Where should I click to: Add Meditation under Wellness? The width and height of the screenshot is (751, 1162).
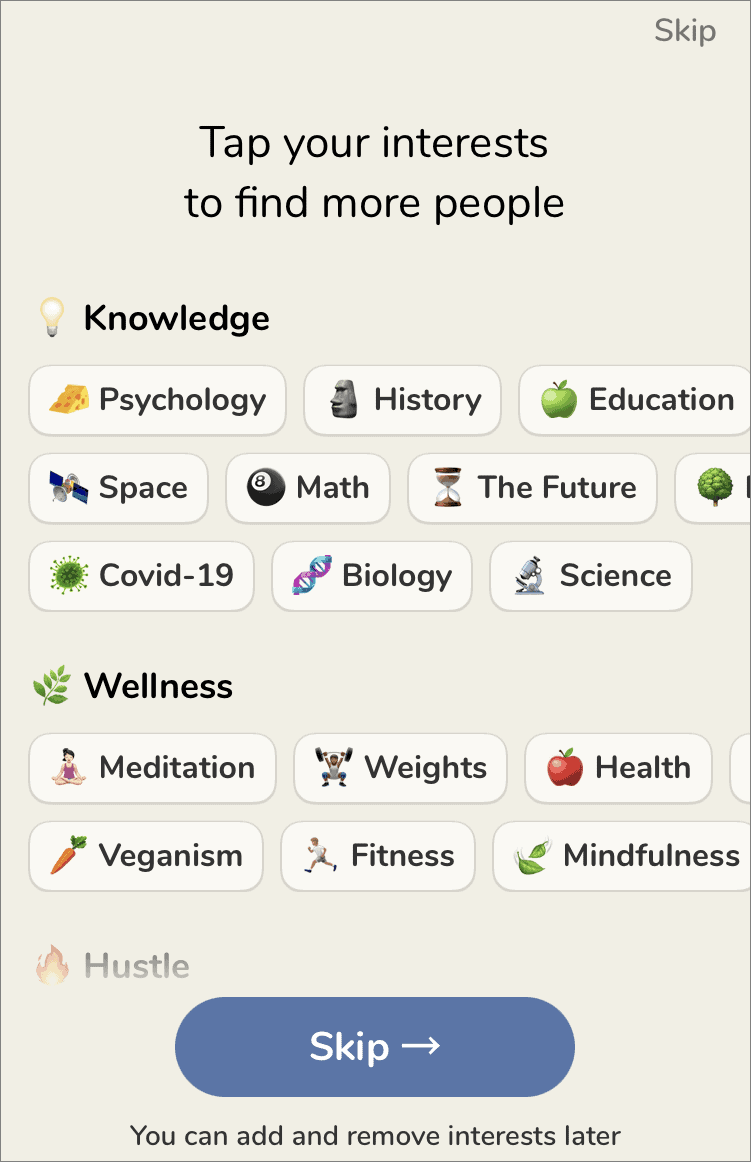152,768
